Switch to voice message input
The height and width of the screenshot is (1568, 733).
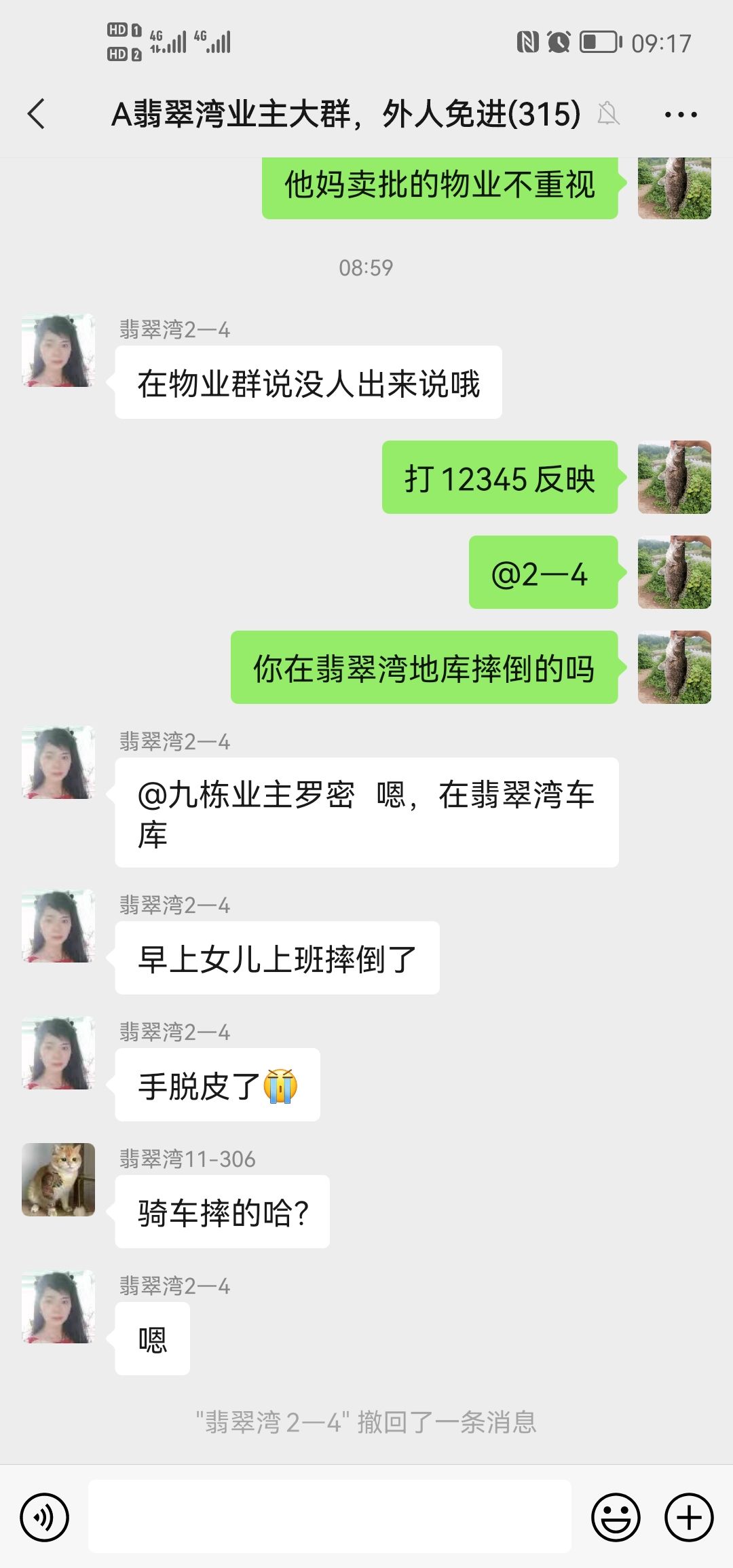pyautogui.click(x=45, y=1517)
